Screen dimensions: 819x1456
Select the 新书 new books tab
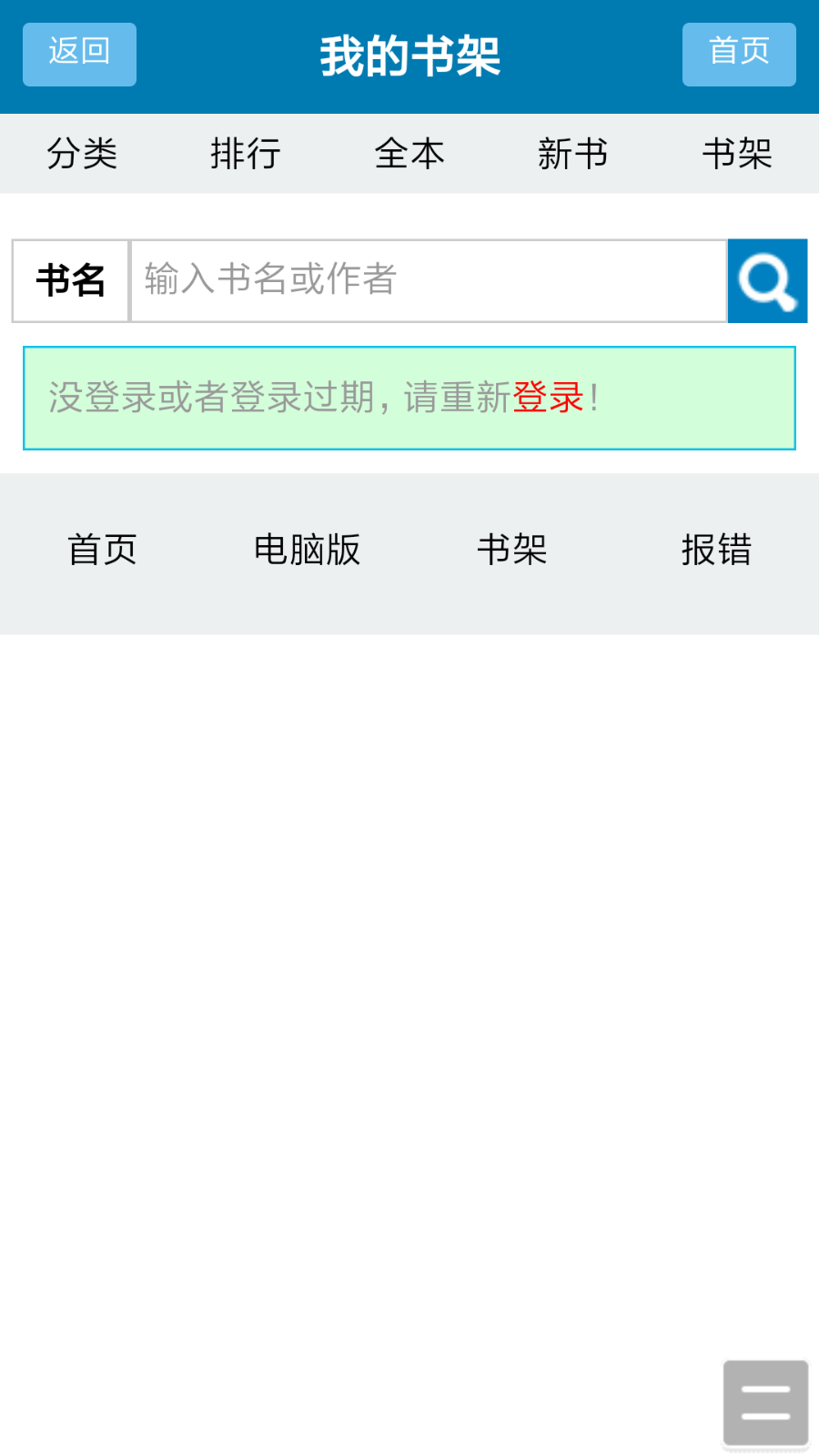[x=572, y=154]
